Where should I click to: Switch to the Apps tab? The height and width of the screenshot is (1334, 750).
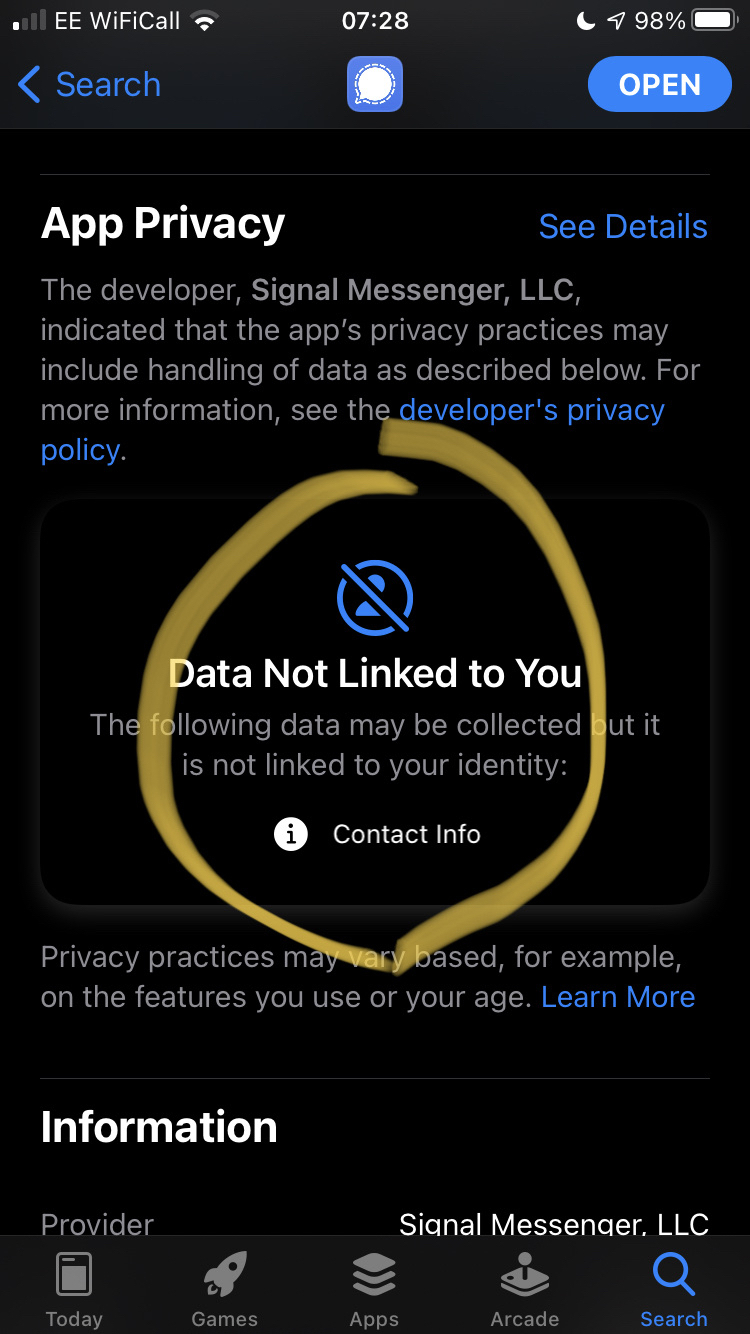(375, 1290)
